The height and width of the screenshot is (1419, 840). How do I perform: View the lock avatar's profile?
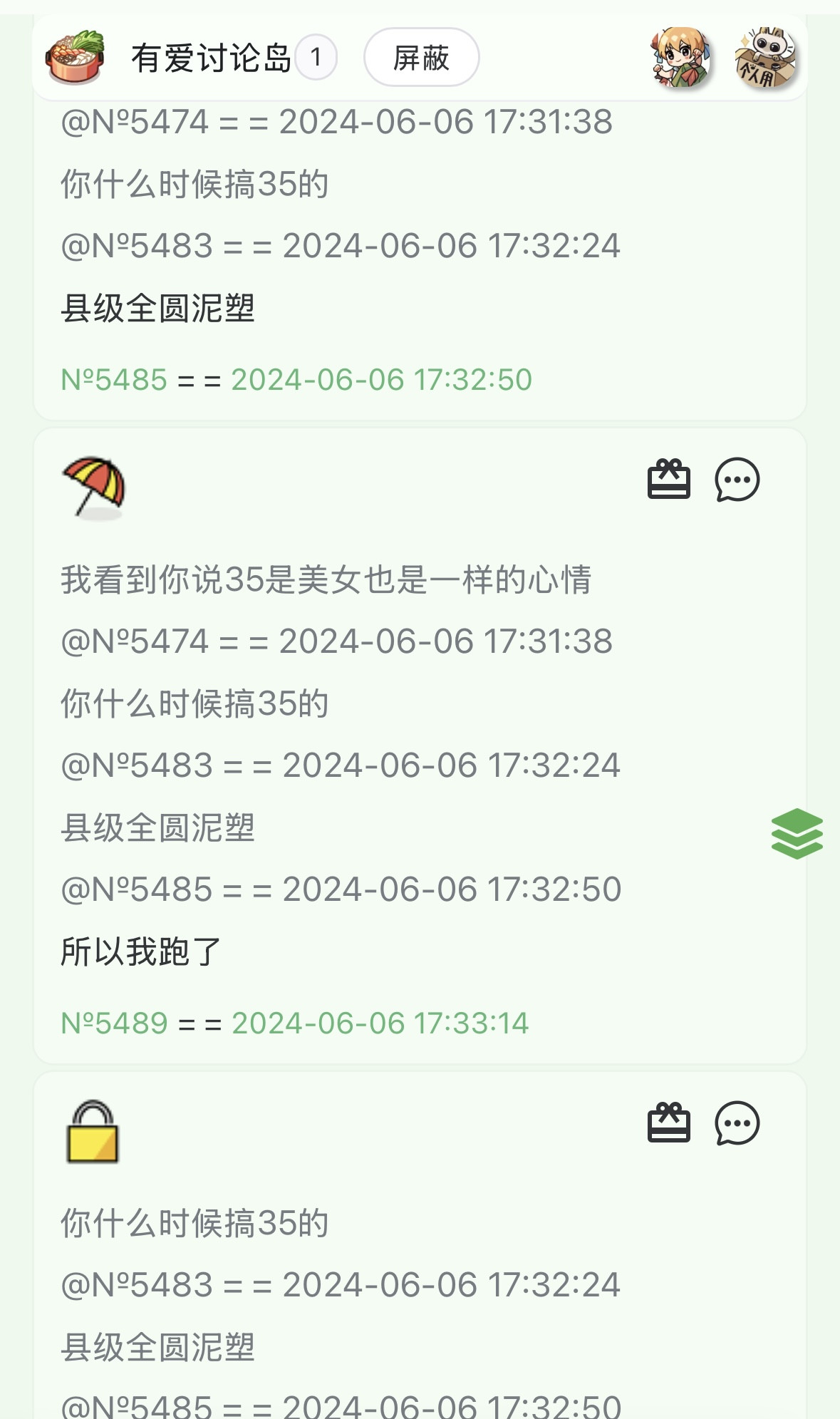click(93, 1132)
